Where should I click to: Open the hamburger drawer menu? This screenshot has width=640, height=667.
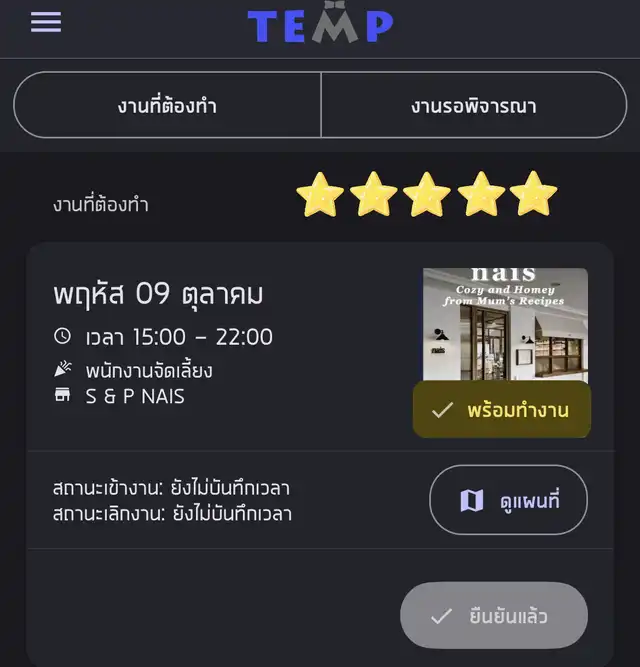[46, 22]
